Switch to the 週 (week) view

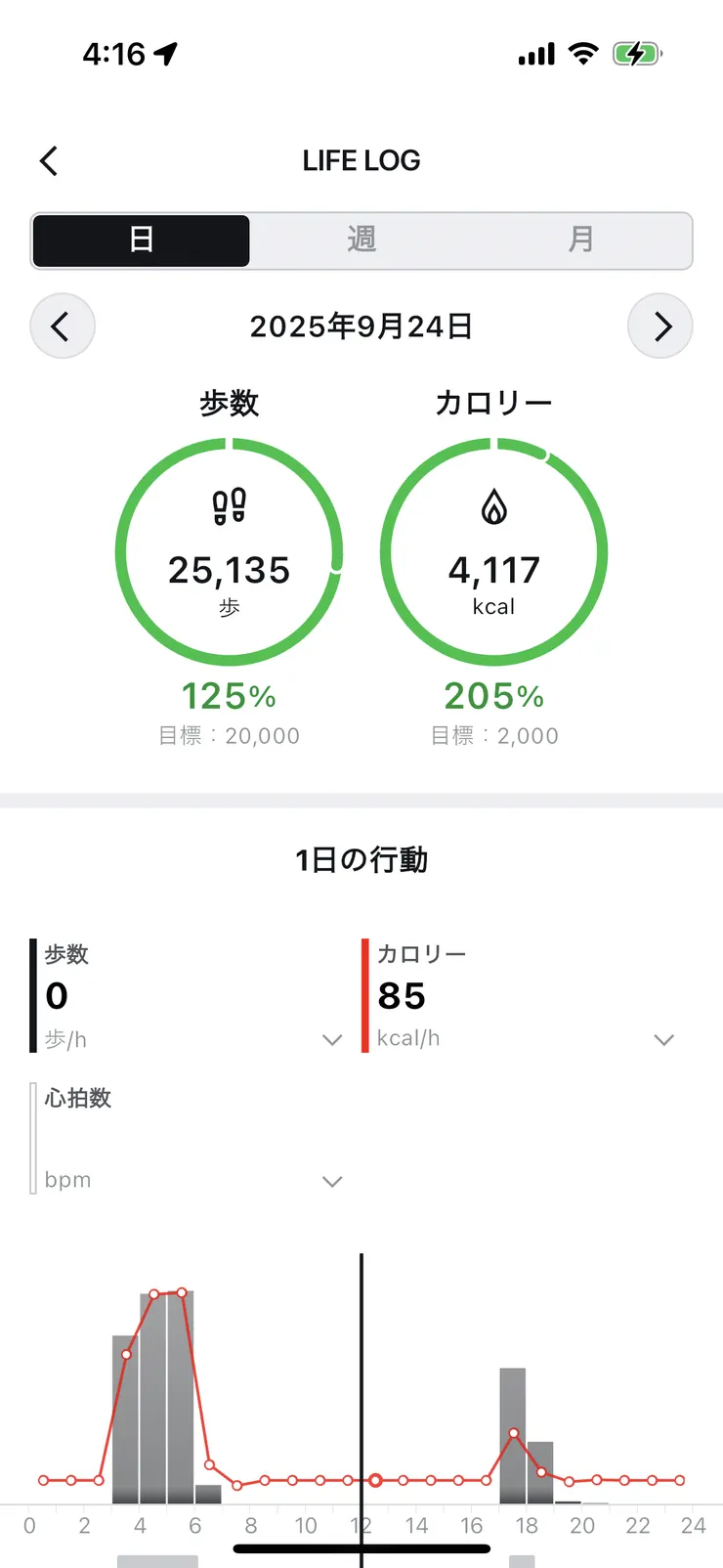click(361, 240)
